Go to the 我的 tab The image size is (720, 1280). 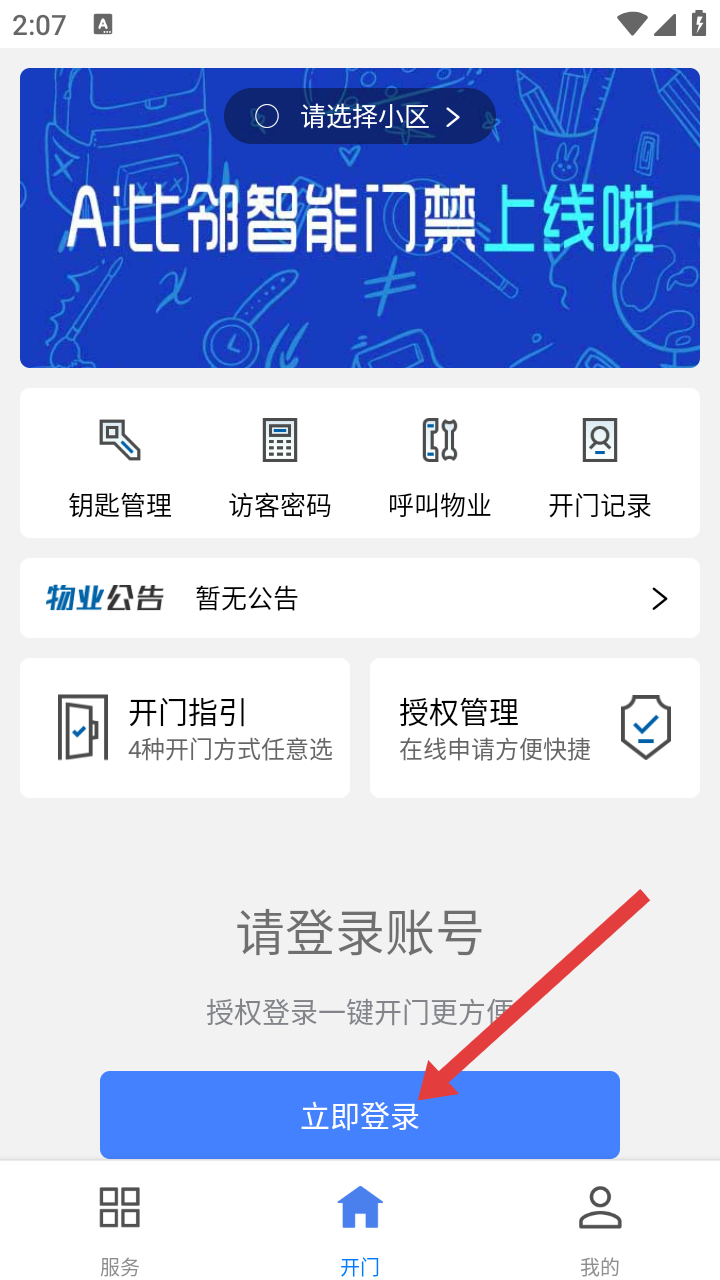(x=600, y=1230)
